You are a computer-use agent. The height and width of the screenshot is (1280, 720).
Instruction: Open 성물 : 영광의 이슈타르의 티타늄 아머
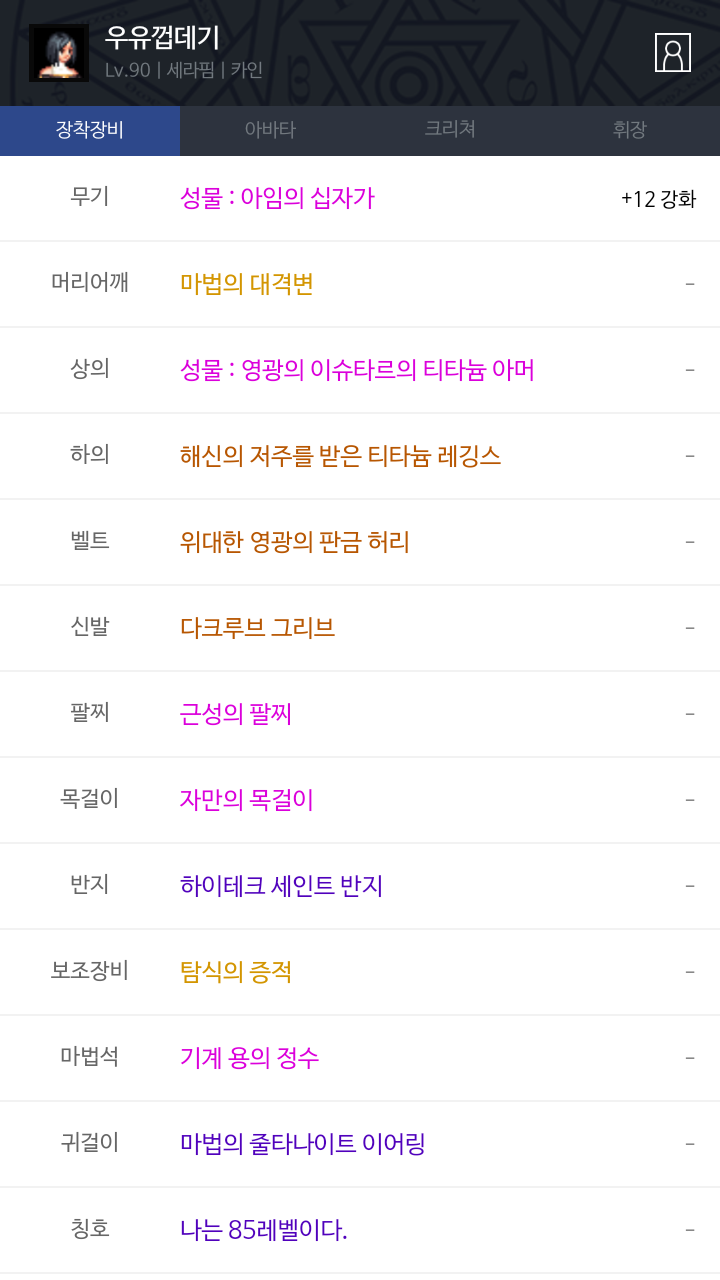point(357,370)
